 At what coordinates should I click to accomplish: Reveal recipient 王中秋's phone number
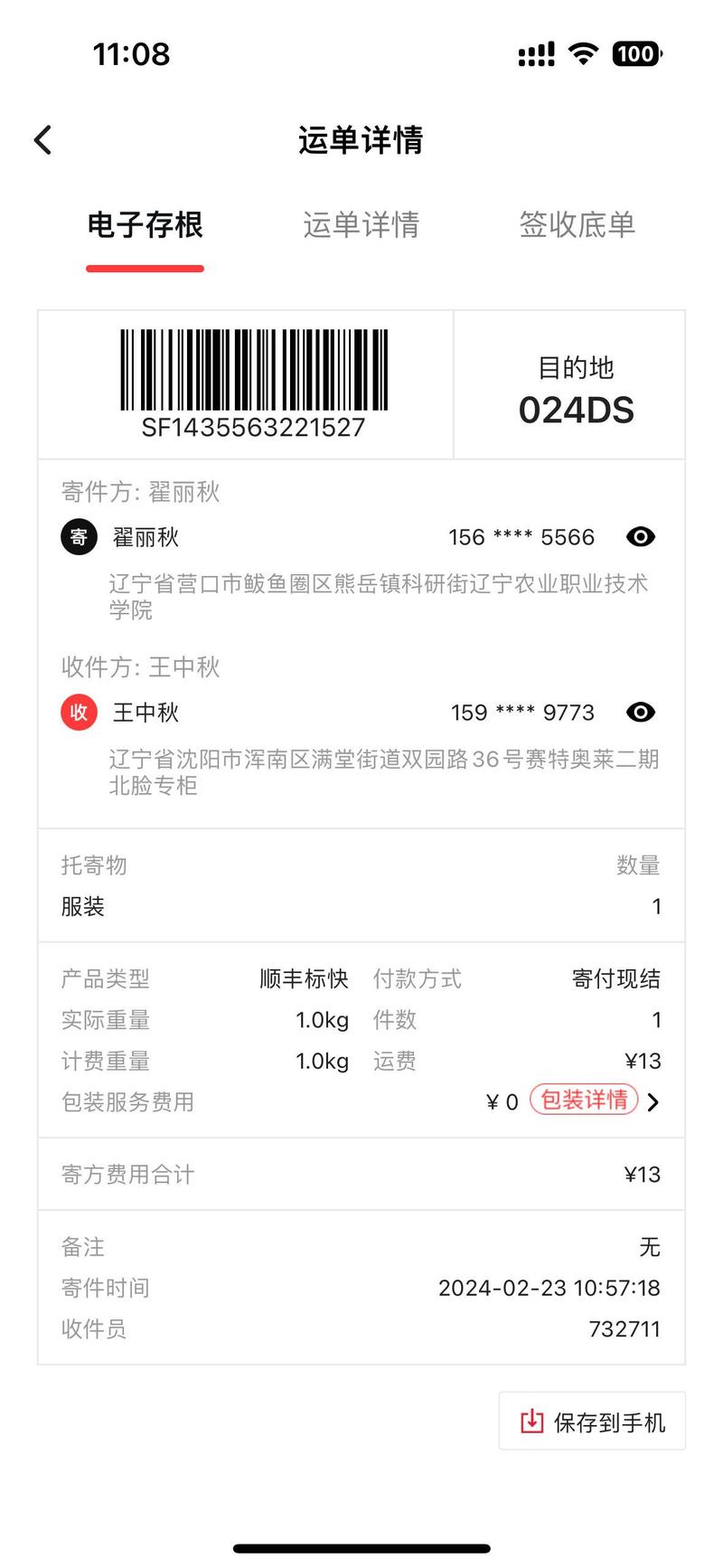(x=641, y=712)
